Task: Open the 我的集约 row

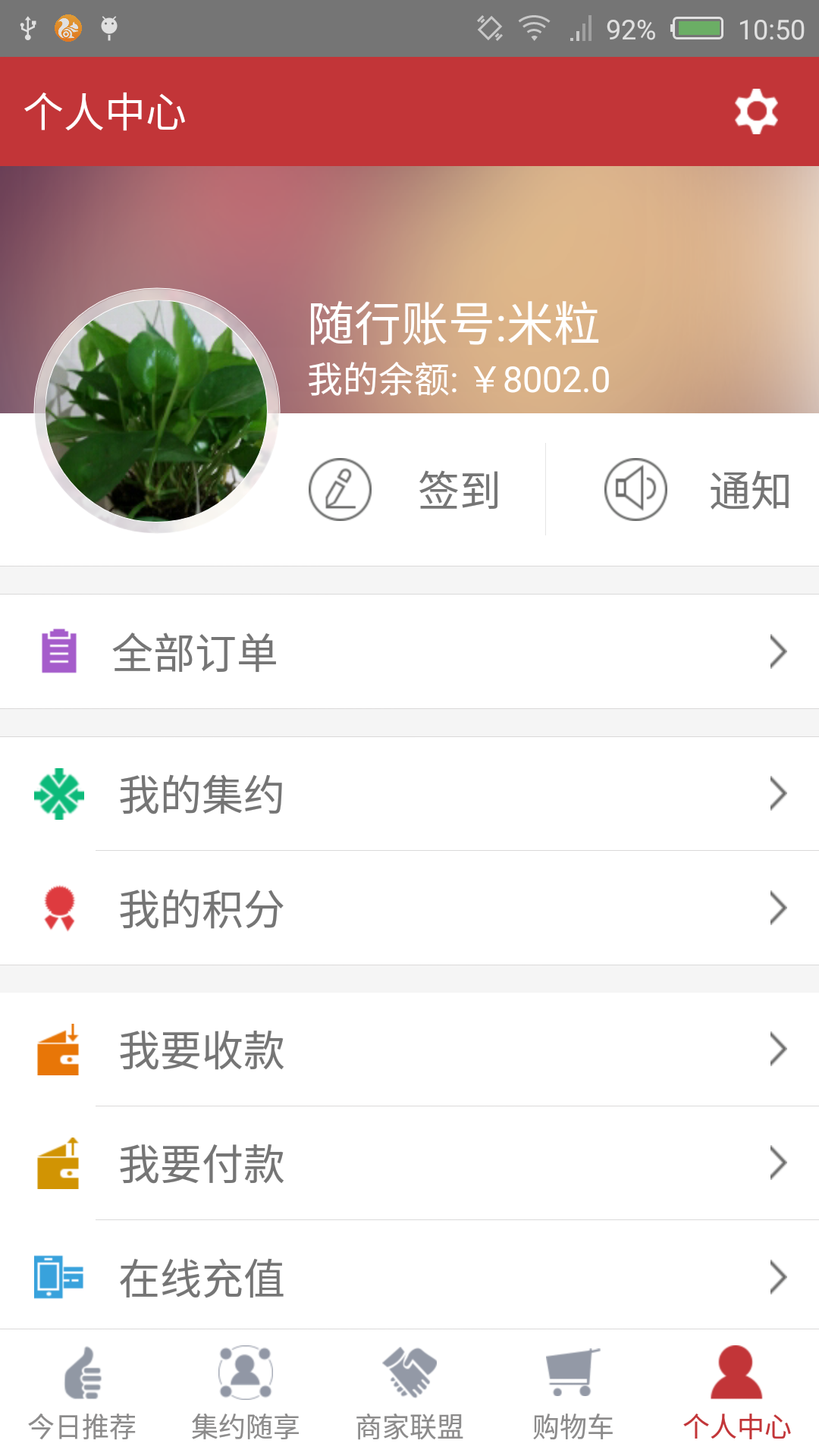Action: [x=409, y=794]
